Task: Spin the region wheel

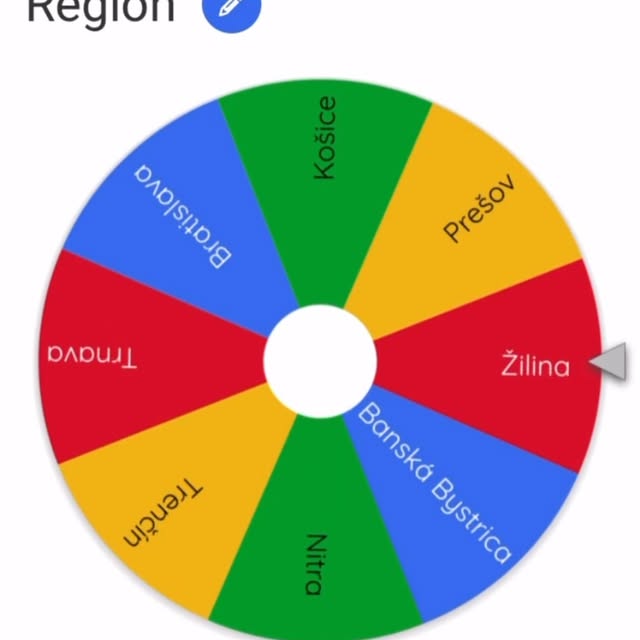Action: (320, 360)
